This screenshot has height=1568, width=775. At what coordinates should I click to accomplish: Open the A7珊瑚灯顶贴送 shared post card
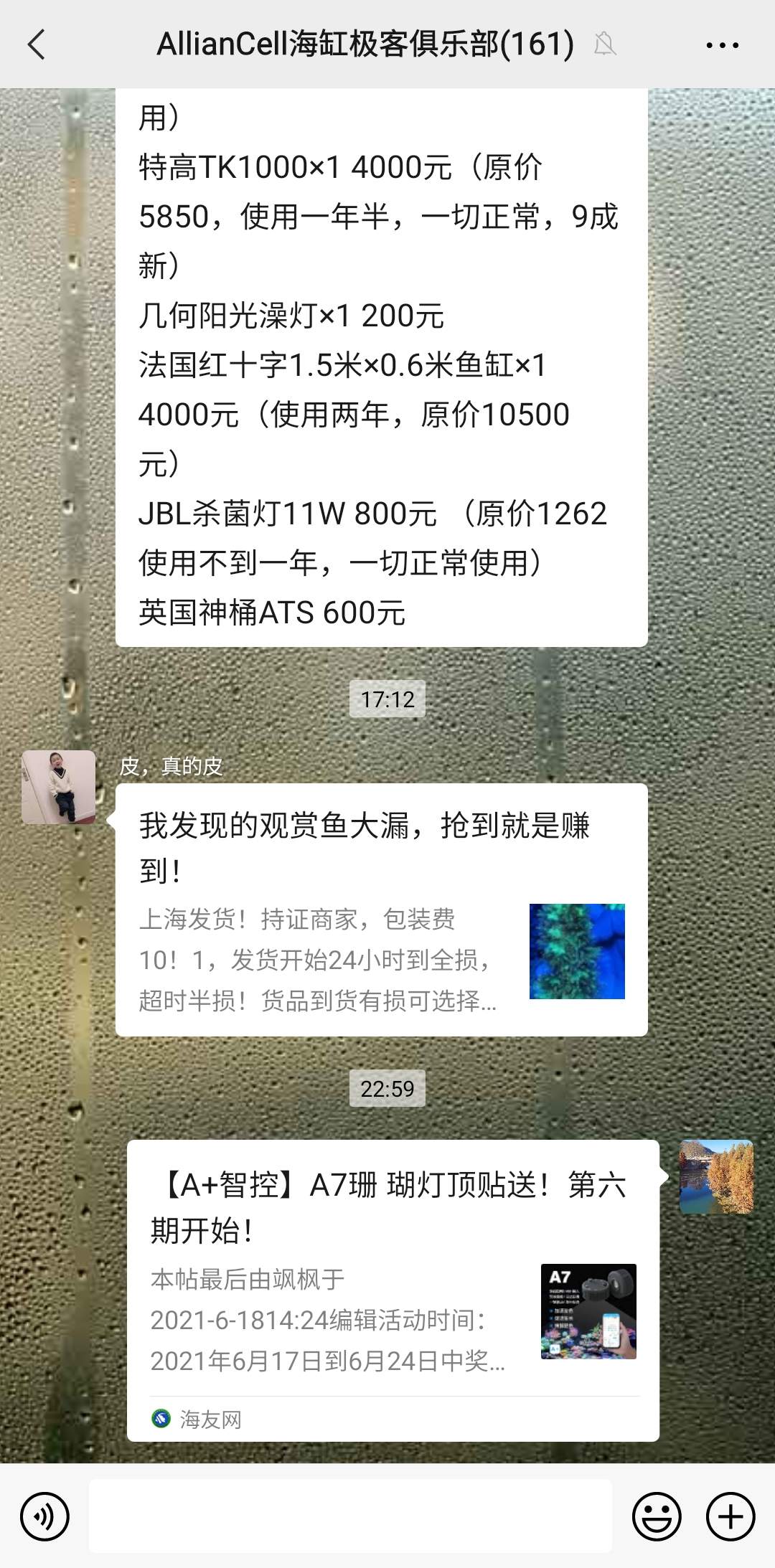393,1290
